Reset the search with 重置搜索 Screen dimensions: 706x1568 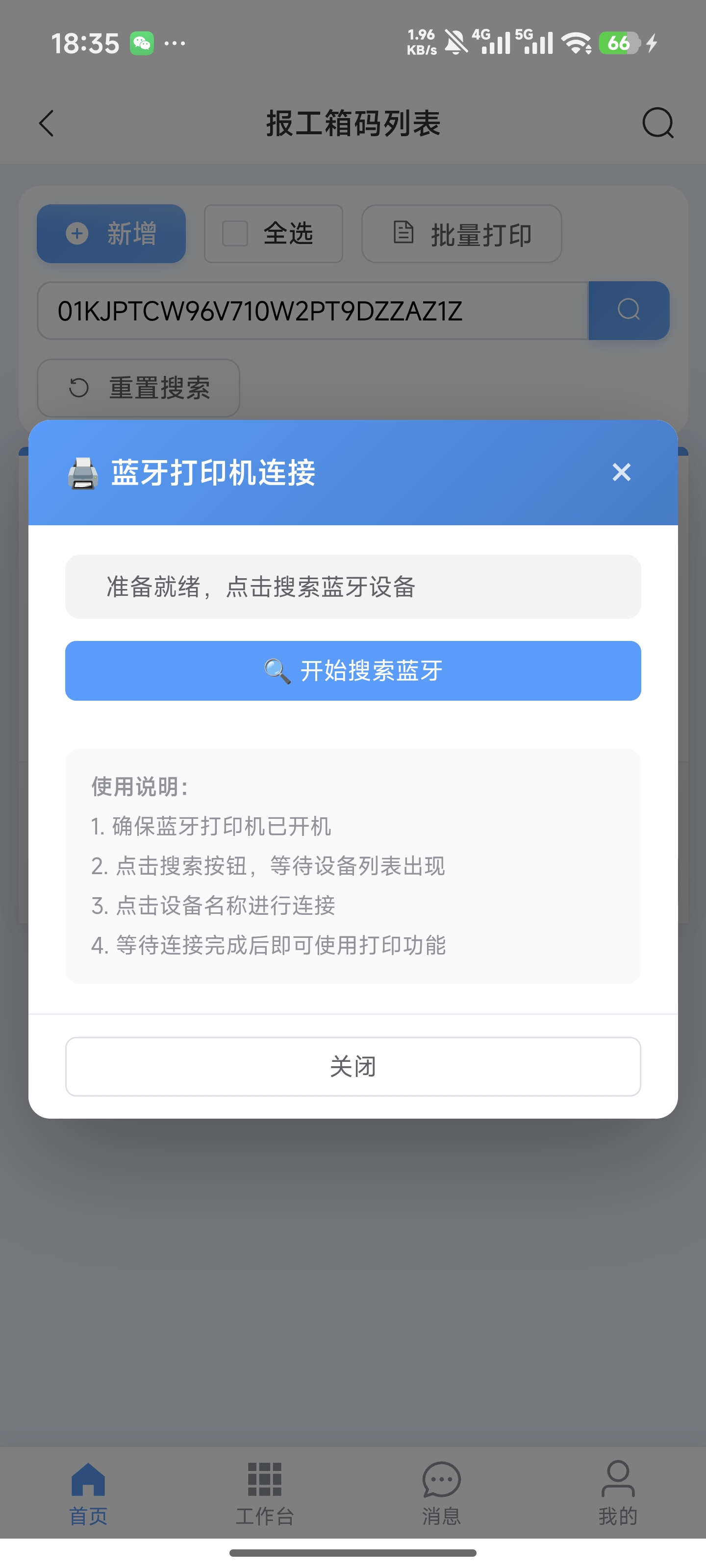point(138,388)
